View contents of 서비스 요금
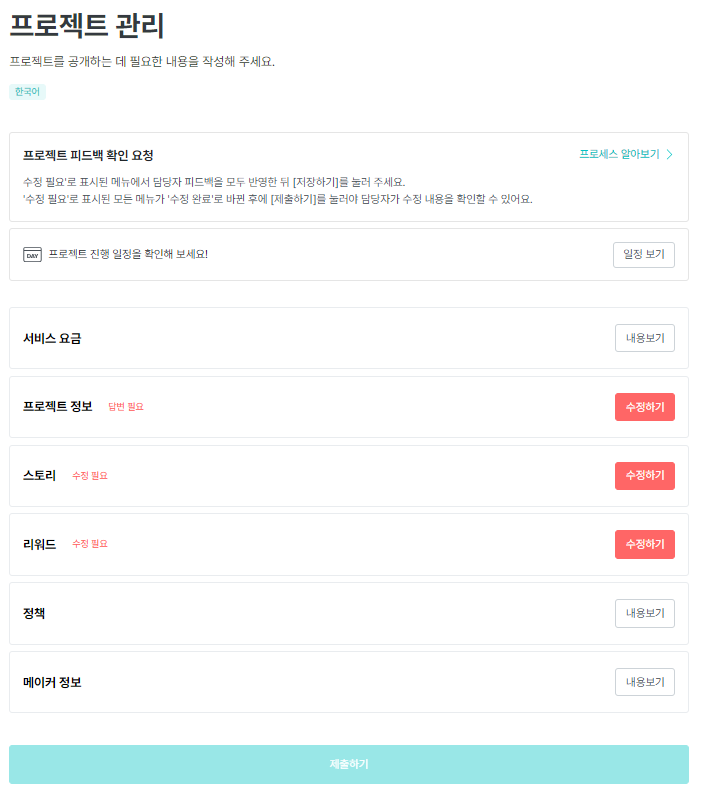Image resolution: width=701 pixels, height=796 pixels. (x=644, y=338)
